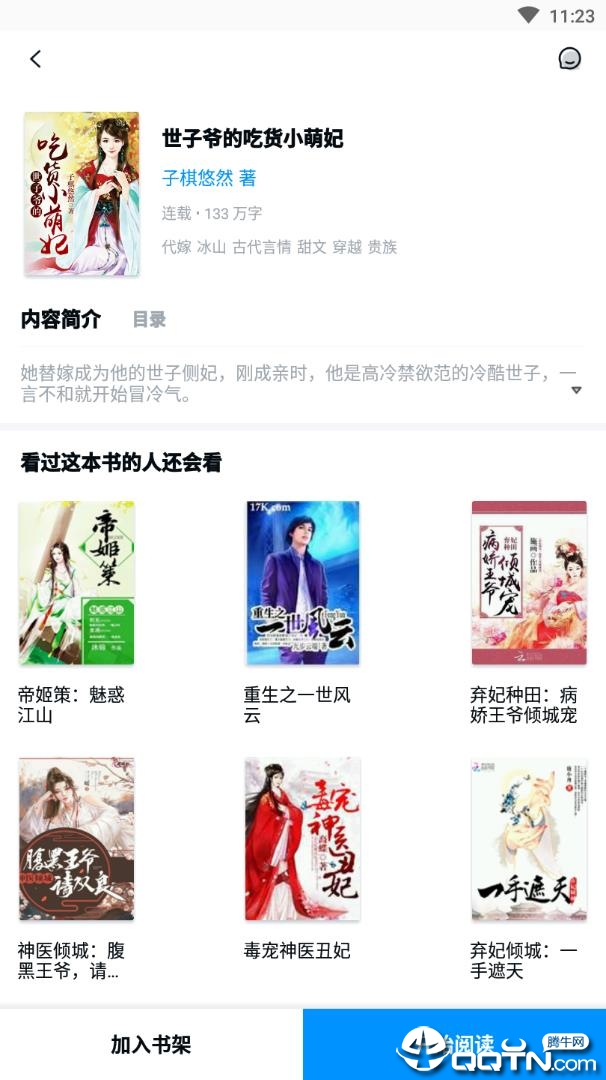The width and height of the screenshot is (606, 1080).
Task: Open author 子棋悠然's page
Action: click(209, 178)
